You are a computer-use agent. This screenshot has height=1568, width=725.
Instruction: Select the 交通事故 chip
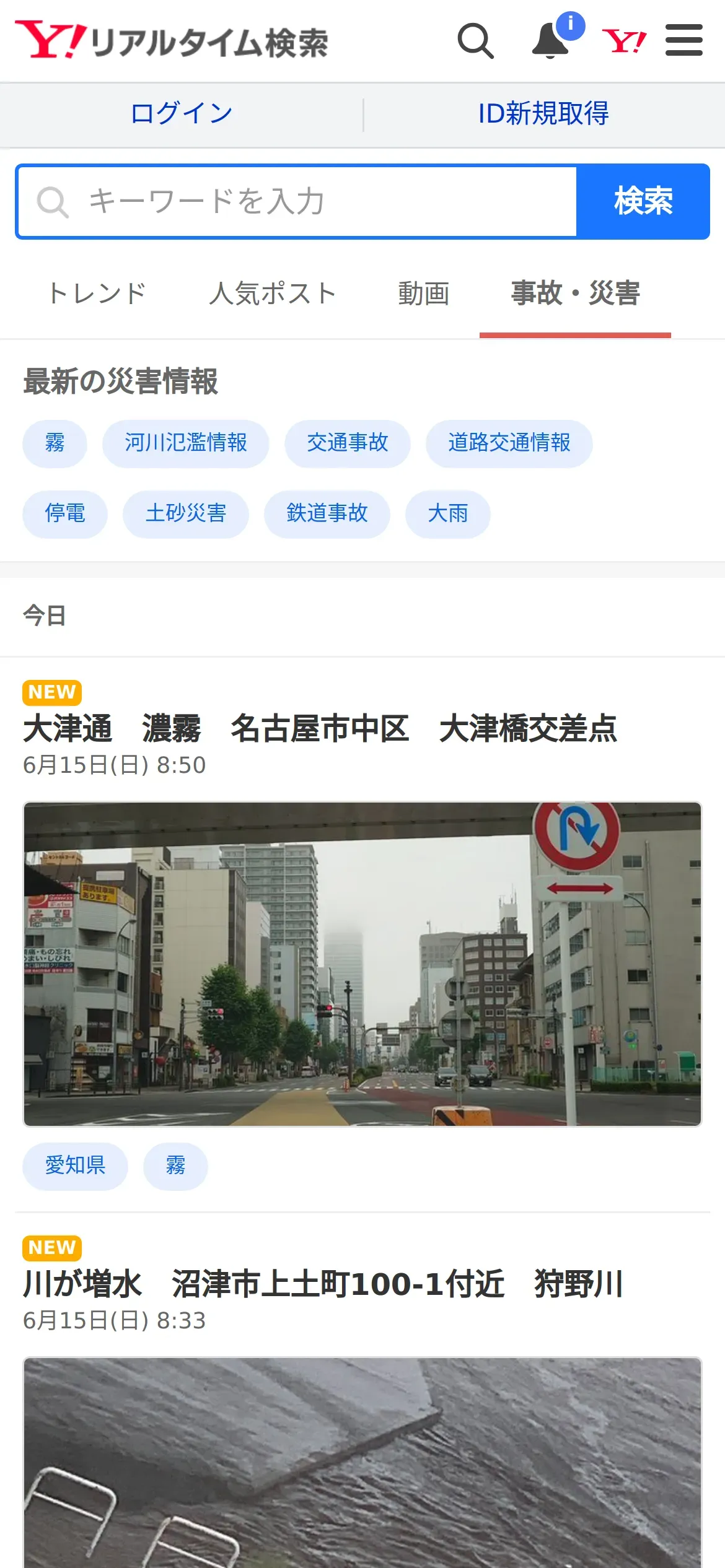(x=348, y=443)
